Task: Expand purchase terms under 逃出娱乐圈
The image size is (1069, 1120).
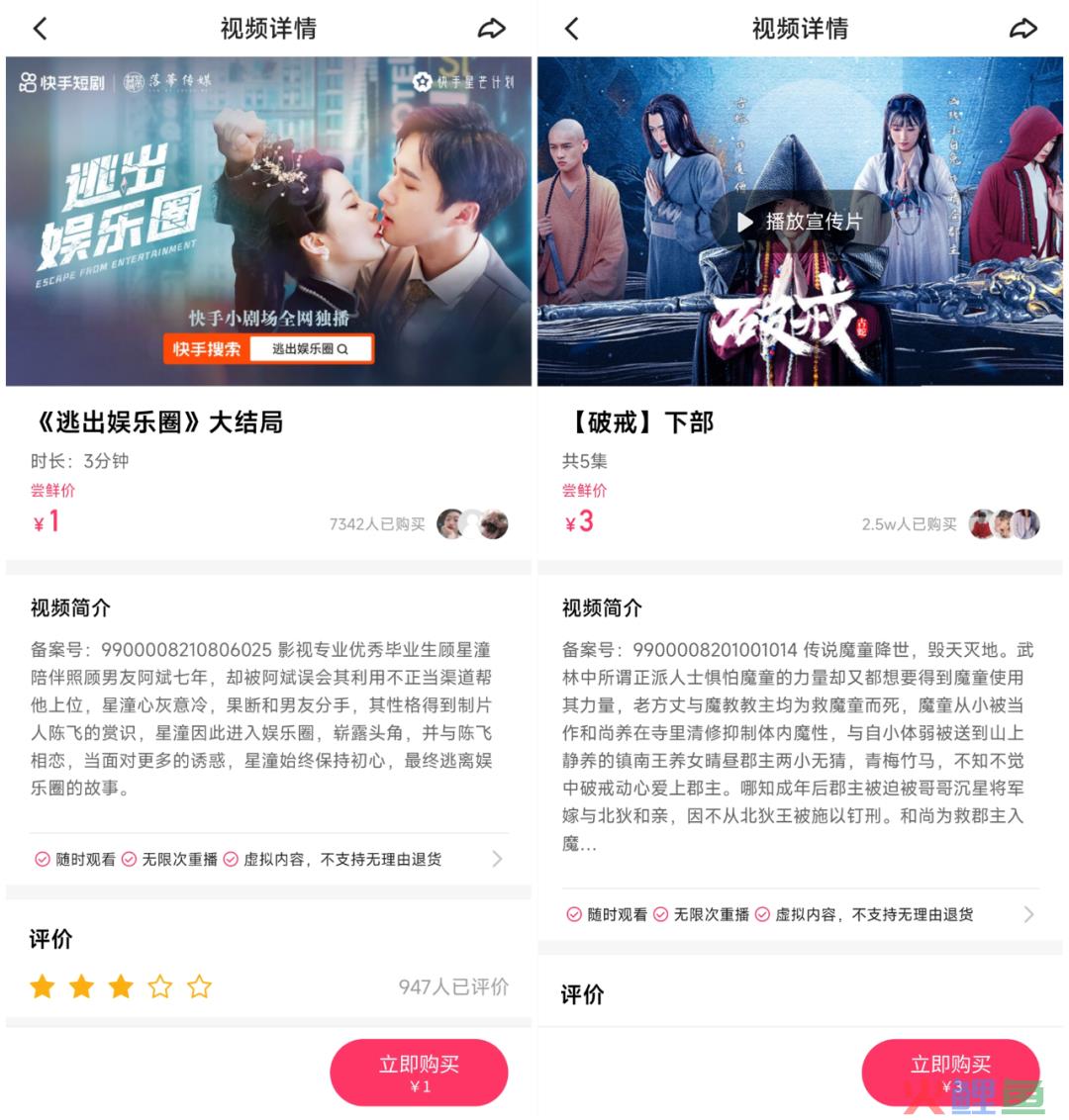Action: (497, 860)
